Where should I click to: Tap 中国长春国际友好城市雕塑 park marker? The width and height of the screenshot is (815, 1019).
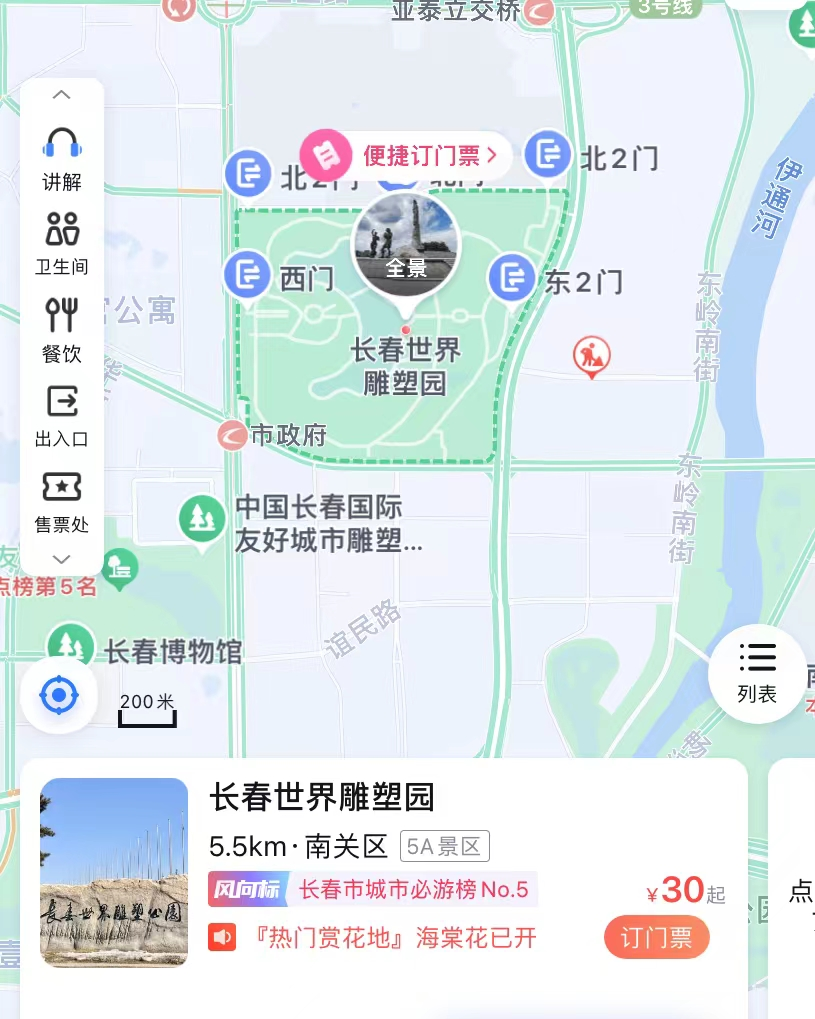coord(202,519)
